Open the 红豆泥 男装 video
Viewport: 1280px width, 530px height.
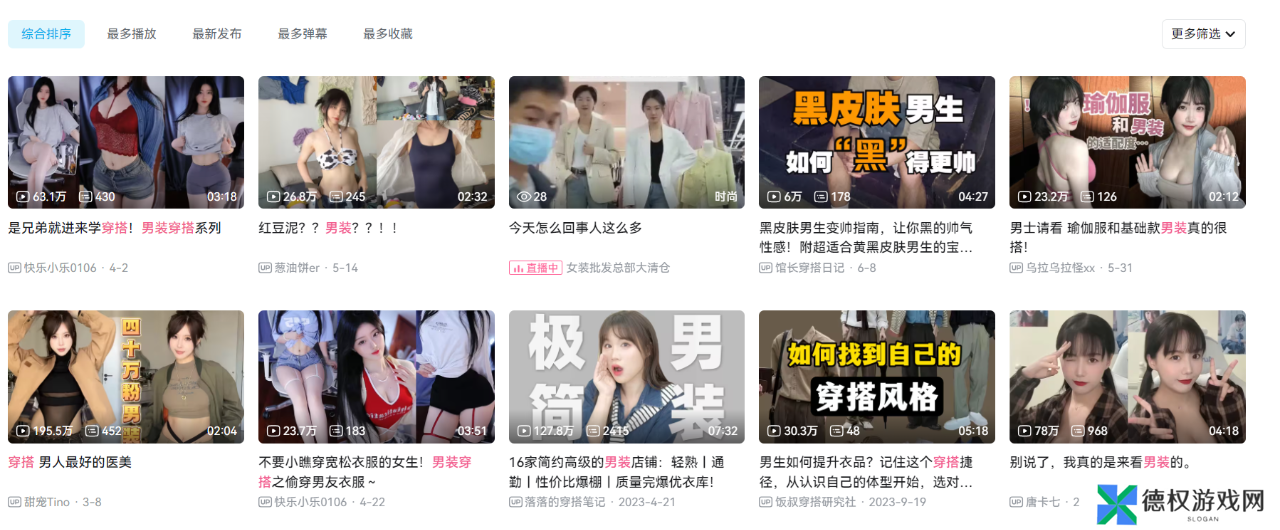coord(376,142)
